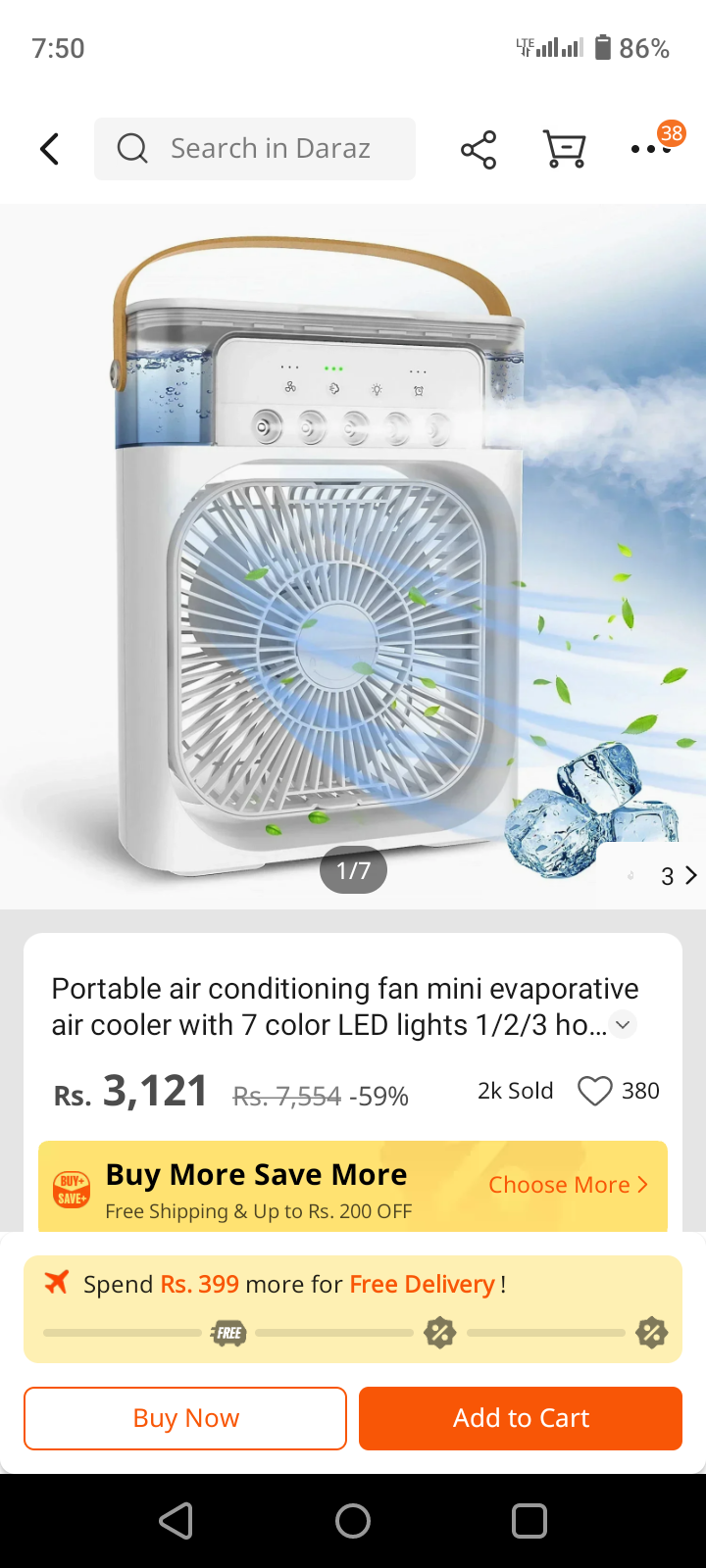Add the product to wishlist with heart
Viewport: 706px width, 1568px height.
click(595, 1091)
